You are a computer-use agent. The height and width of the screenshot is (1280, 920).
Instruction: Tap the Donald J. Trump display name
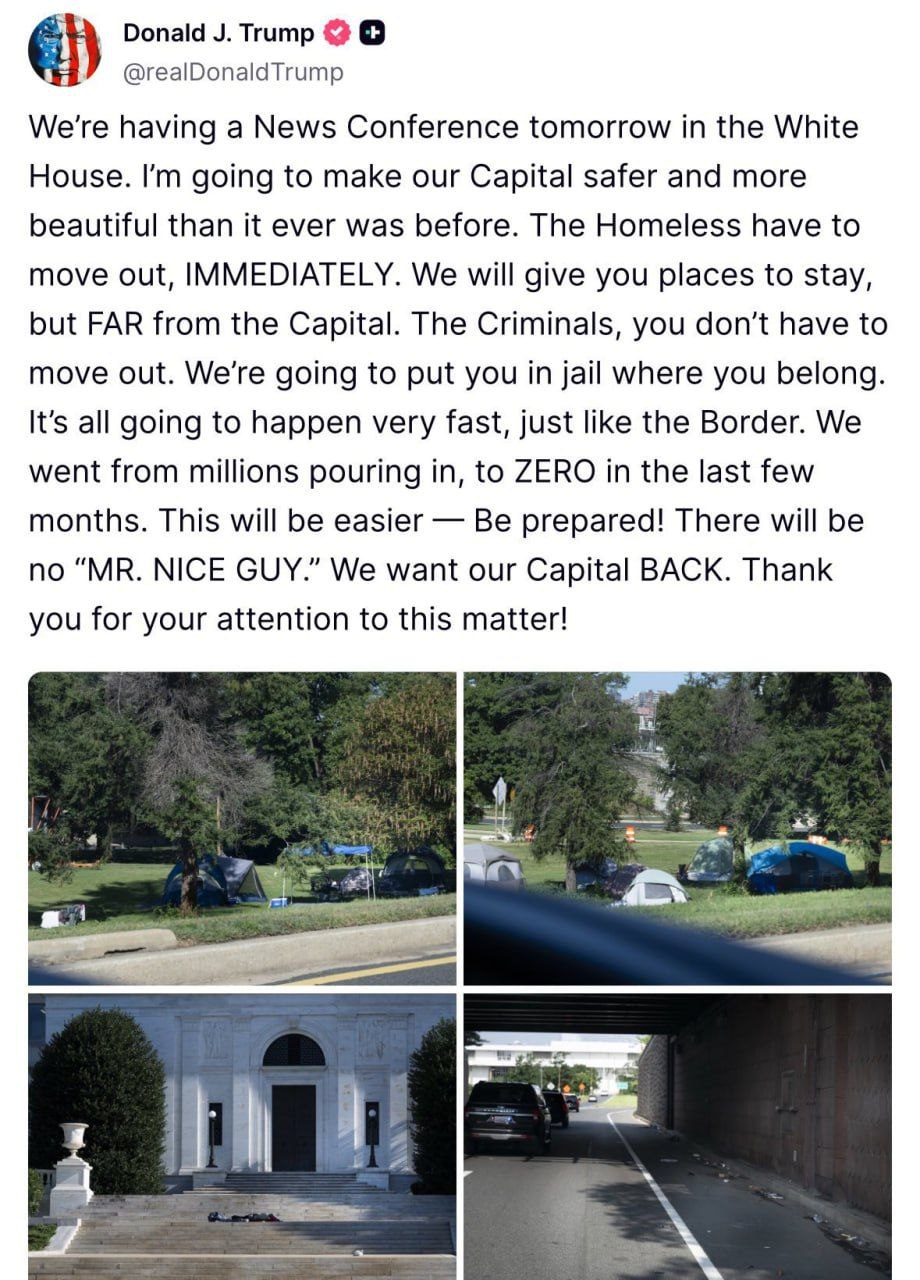pos(218,33)
